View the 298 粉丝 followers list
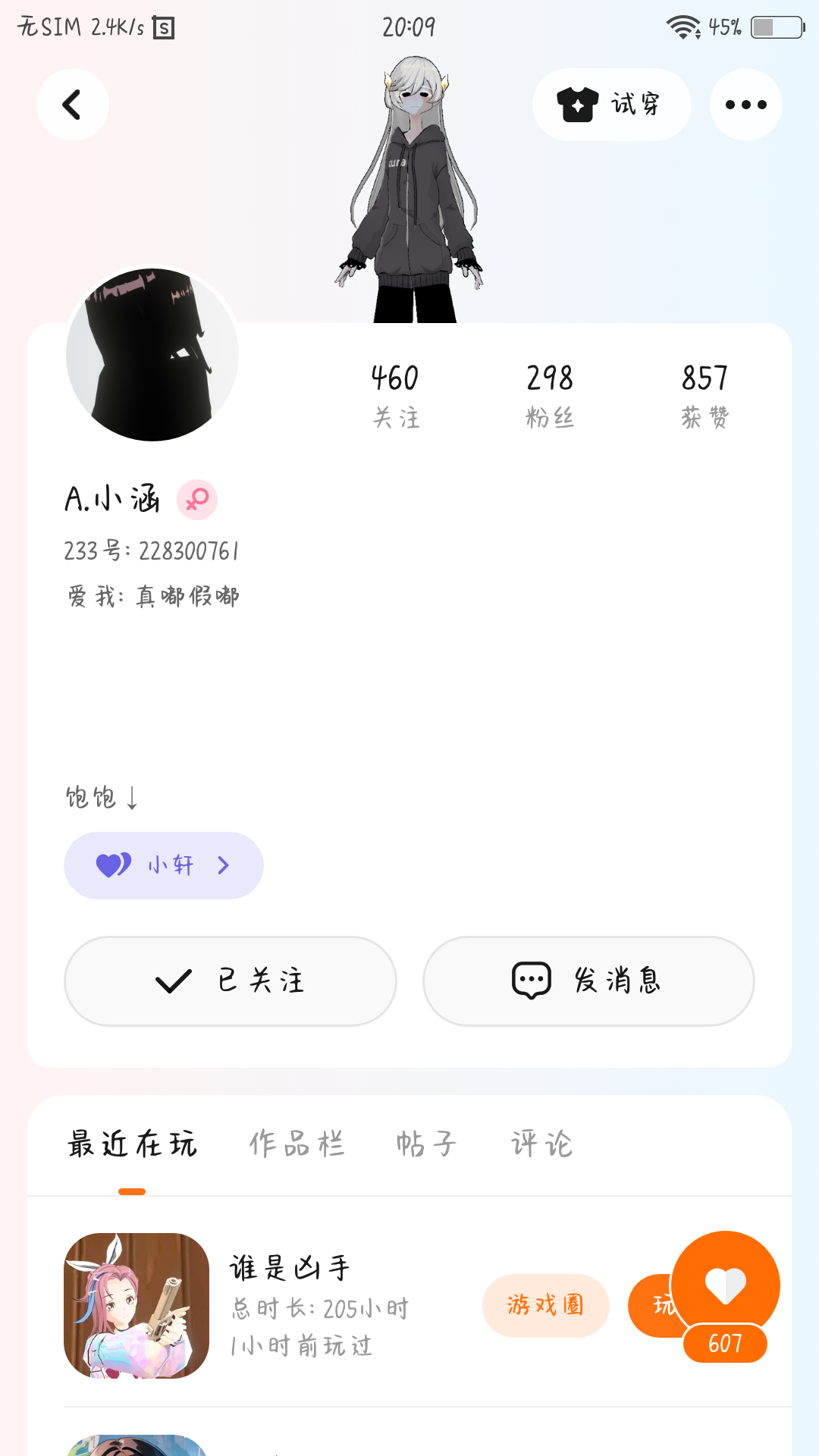This screenshot has height=1456, width=819. point(550,394)
